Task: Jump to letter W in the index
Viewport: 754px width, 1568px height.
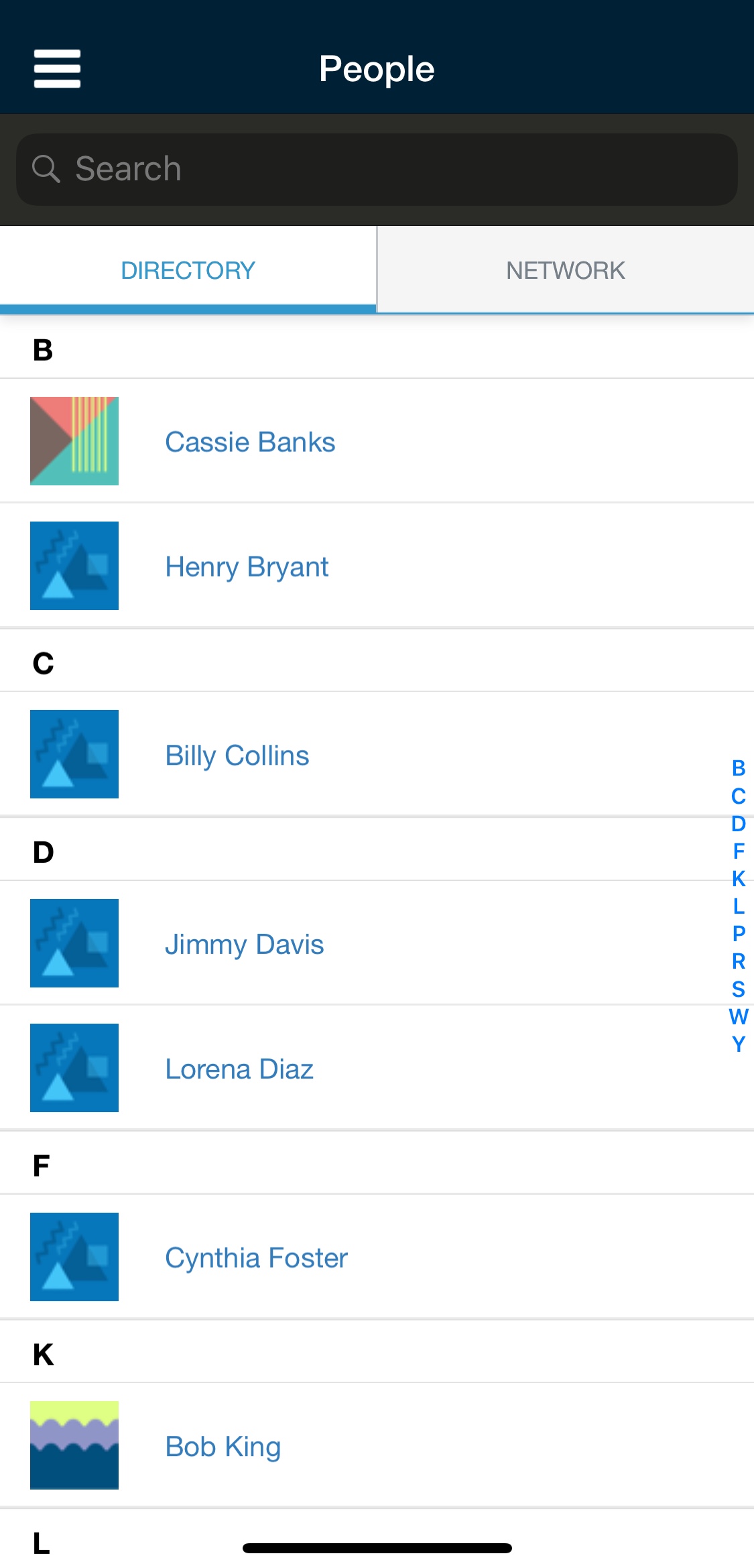Action: coord(739,1017)
